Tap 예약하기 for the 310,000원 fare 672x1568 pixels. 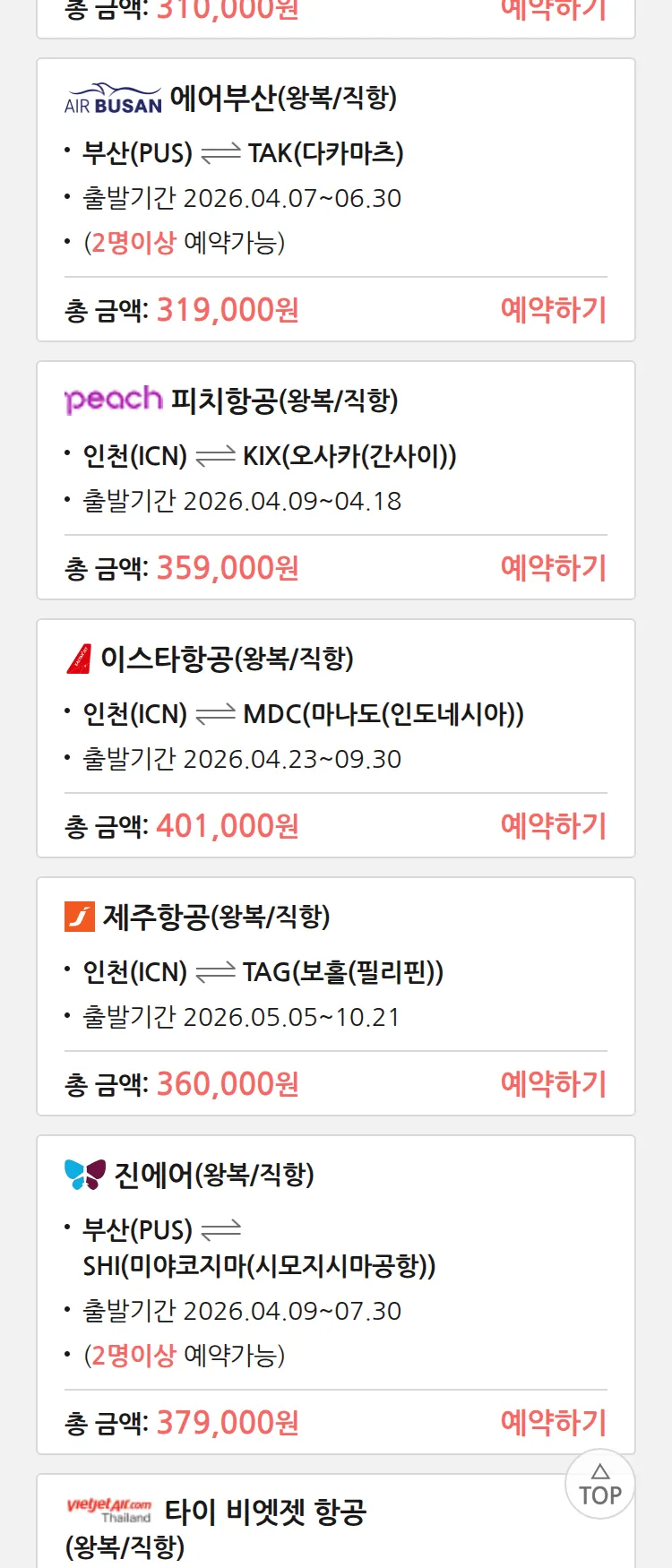553,11
